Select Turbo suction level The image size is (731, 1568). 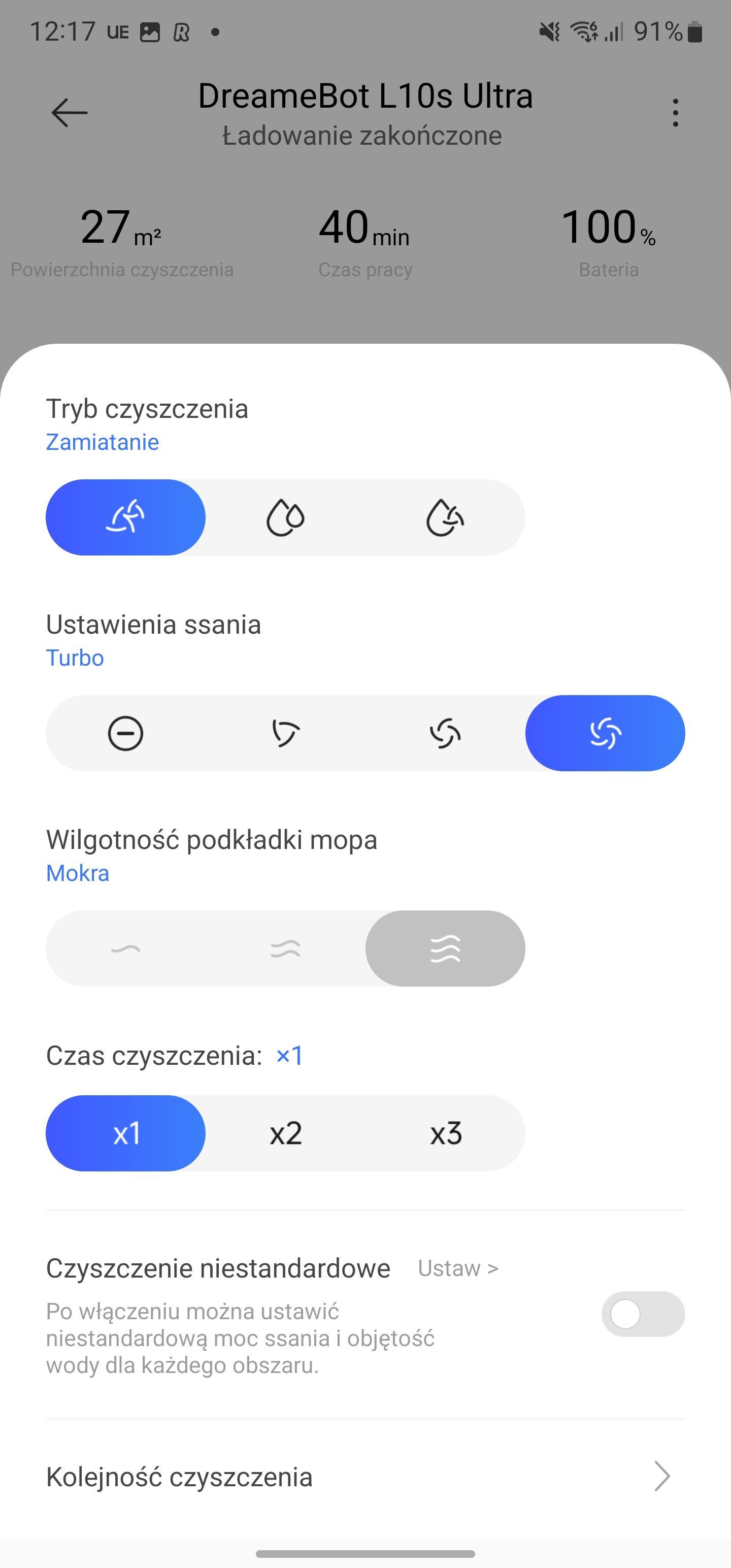pyautogui.click(x=605, y=733)
